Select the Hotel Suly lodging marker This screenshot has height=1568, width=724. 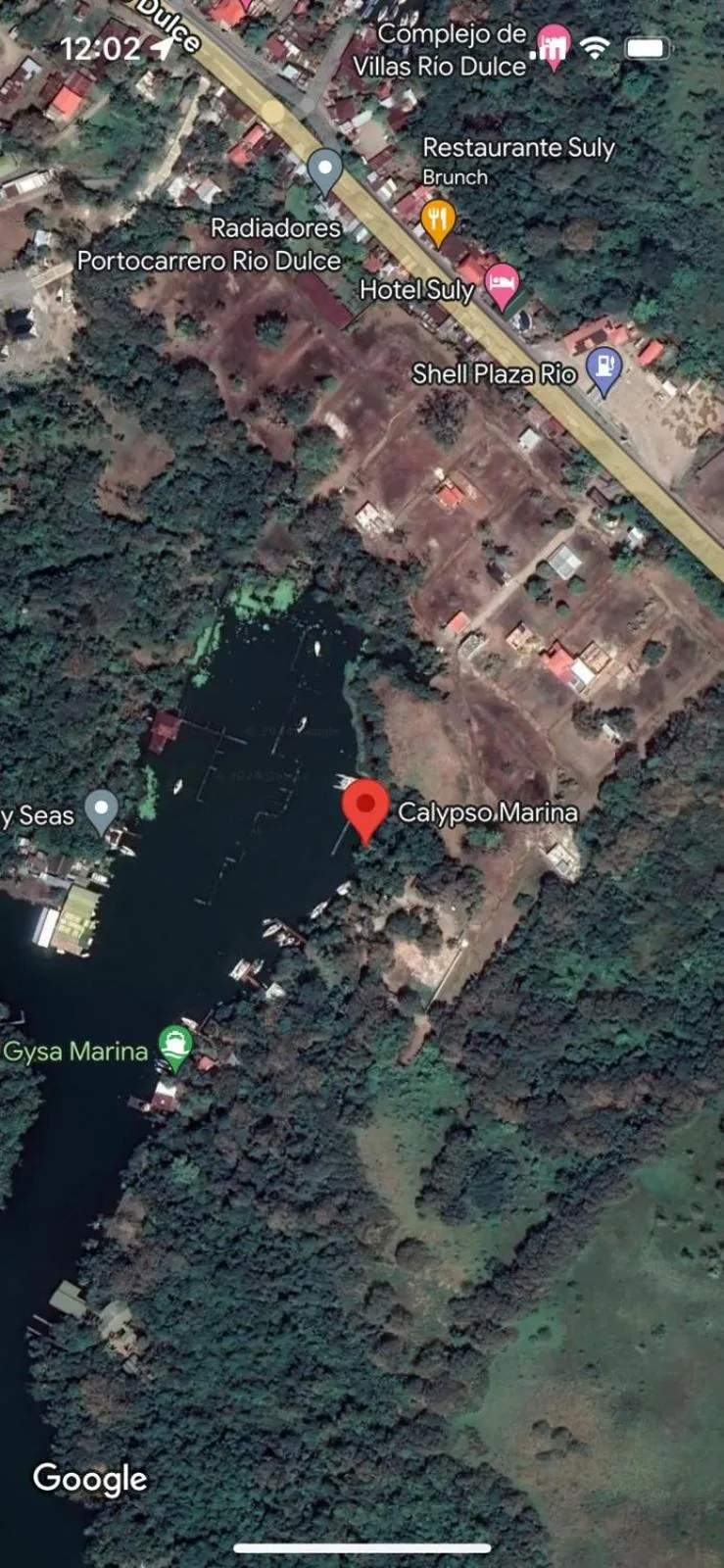(x=503, y=285)
